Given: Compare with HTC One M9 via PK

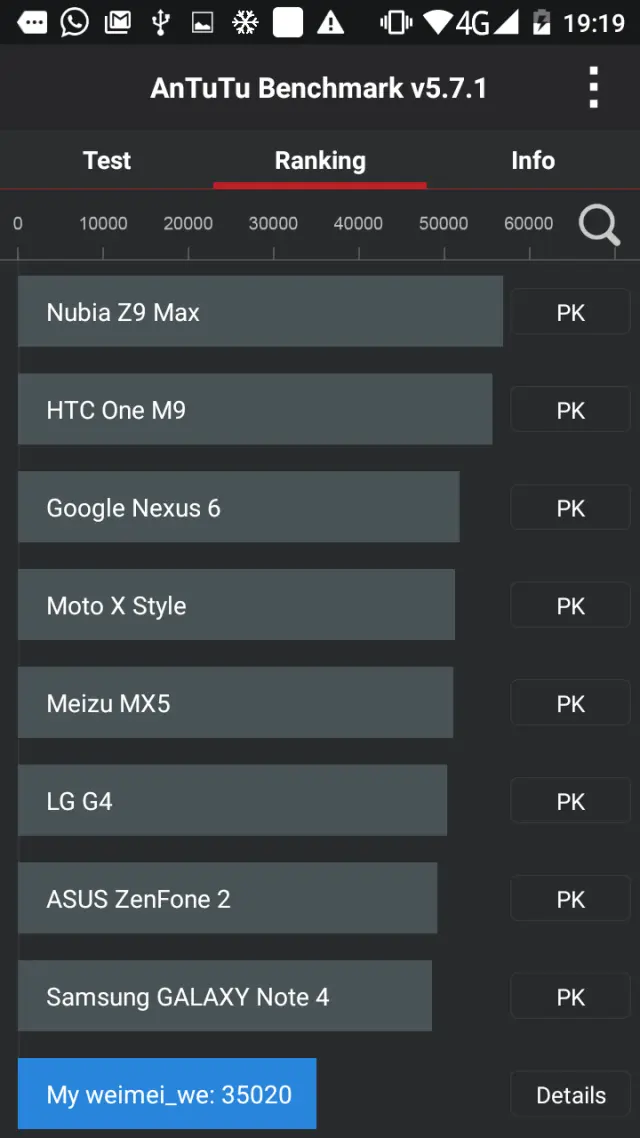Looking at the screenshot, I should pyautogui.click(x=570, y=411).
